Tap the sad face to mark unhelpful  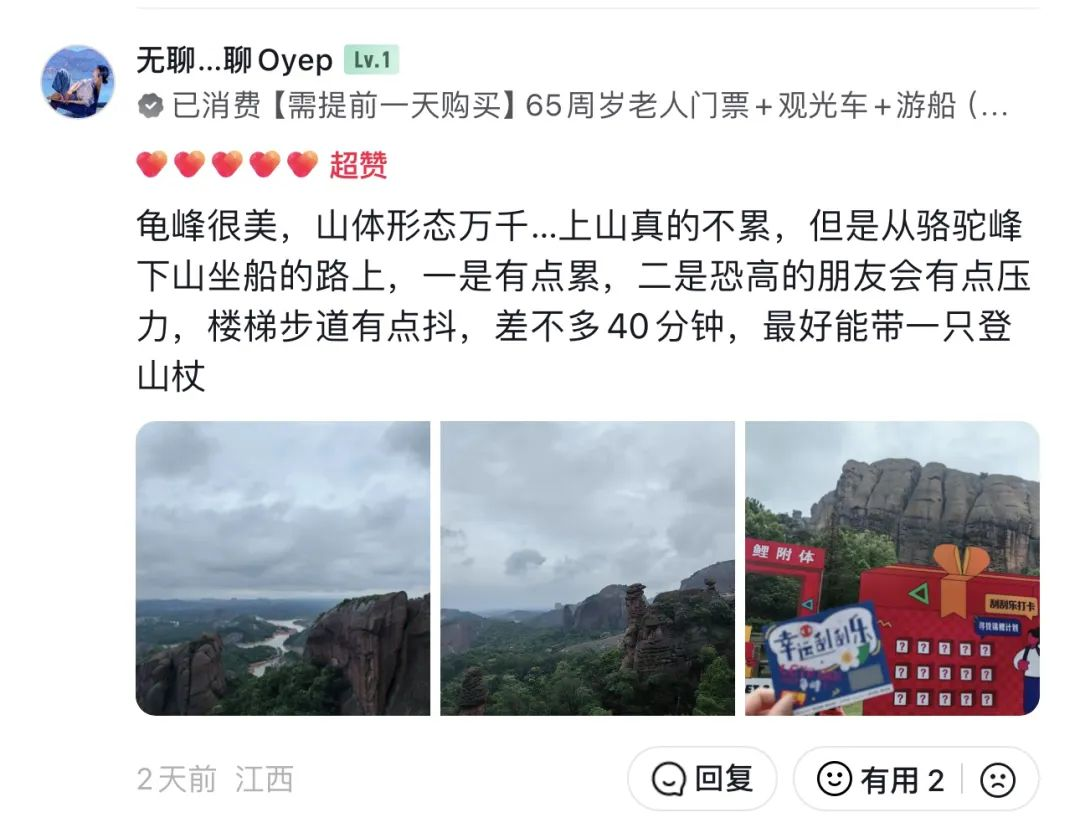pos(997,780)
